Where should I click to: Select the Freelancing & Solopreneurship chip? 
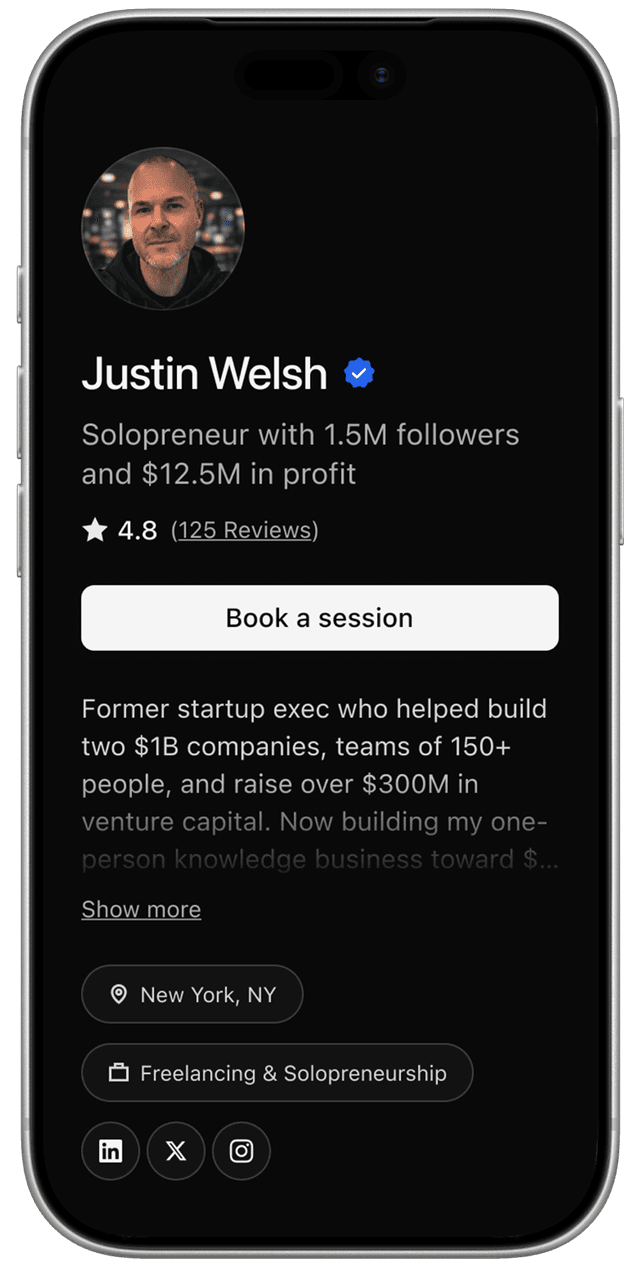tap(277, 1073)
